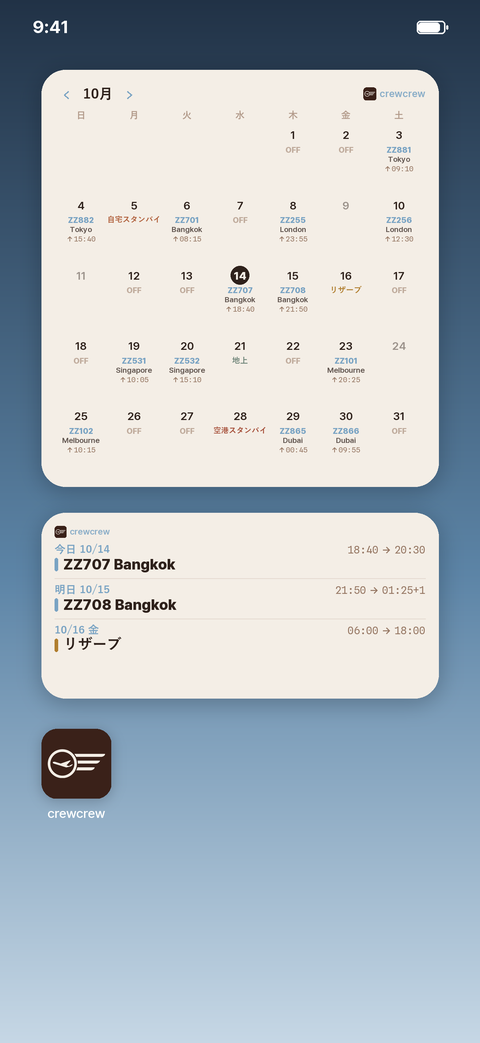Select October 29 with ZZ865 Dubai

pos(293,432)
